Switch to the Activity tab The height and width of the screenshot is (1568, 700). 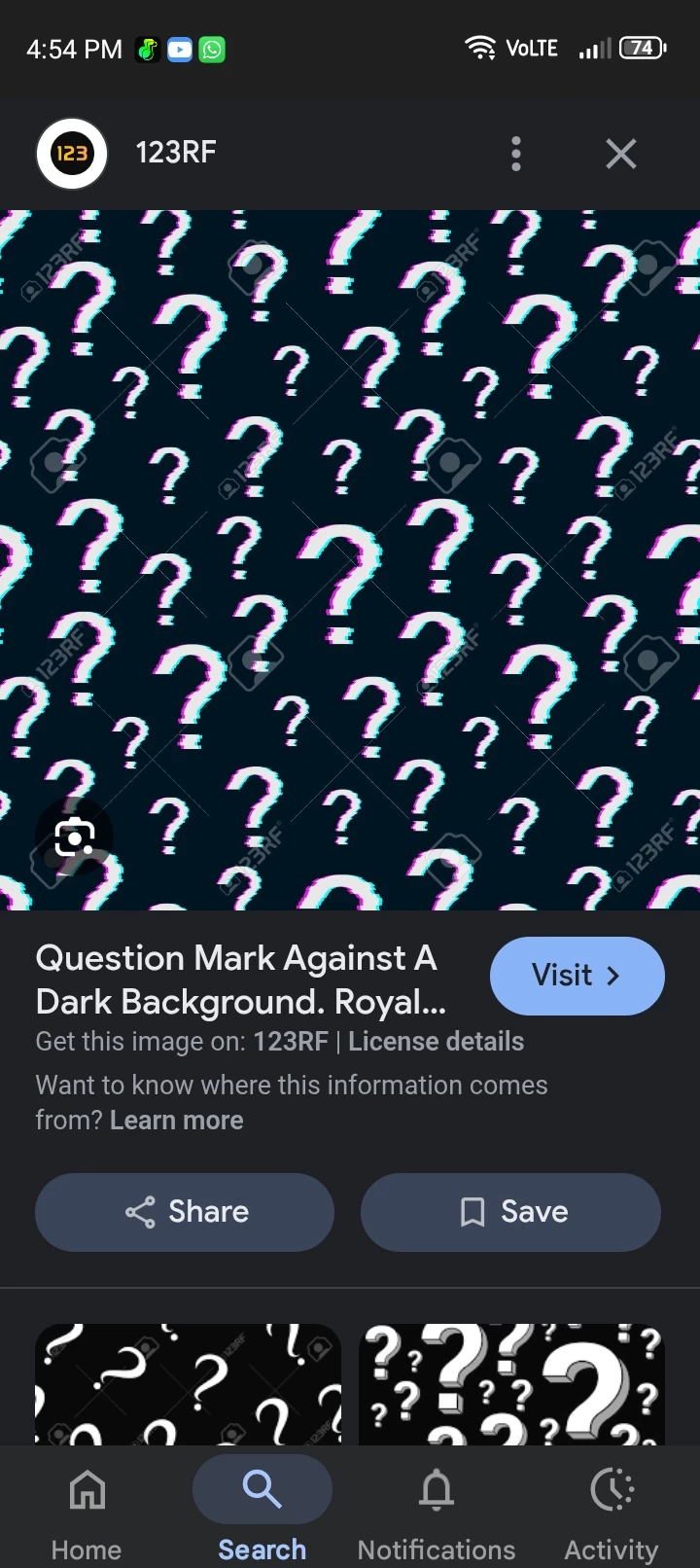[612, 1509]
